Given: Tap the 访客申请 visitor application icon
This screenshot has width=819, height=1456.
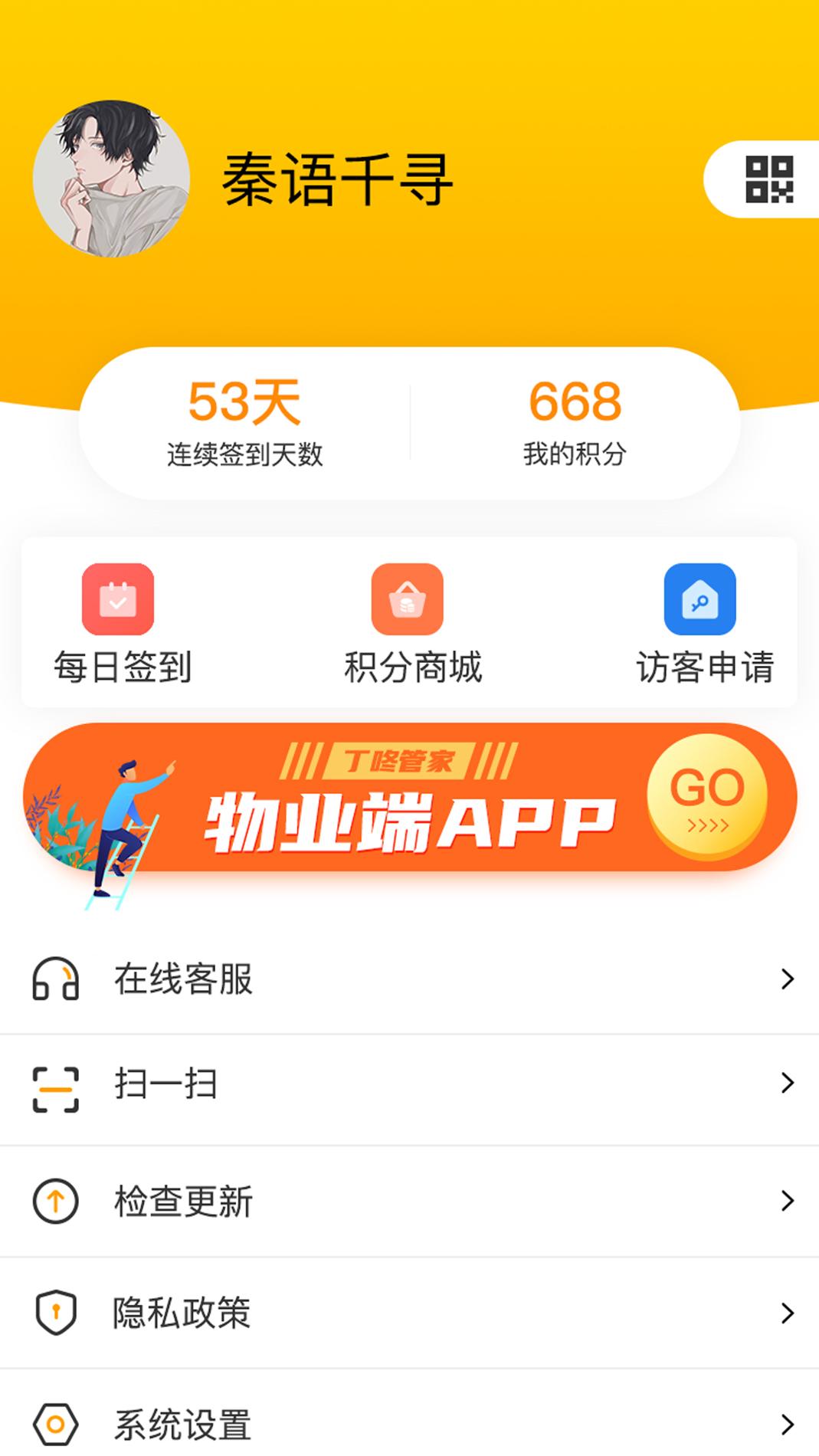Looking at the screenshot, I should (x=699, y=599).
